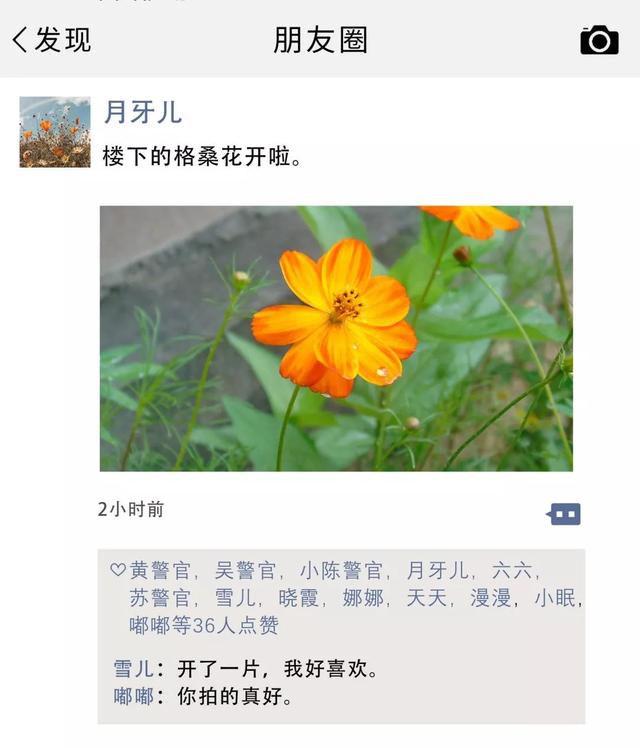640x748 pixels.
Task: Select 苏警官 in the likes list
Action: (x=160, y=598)
